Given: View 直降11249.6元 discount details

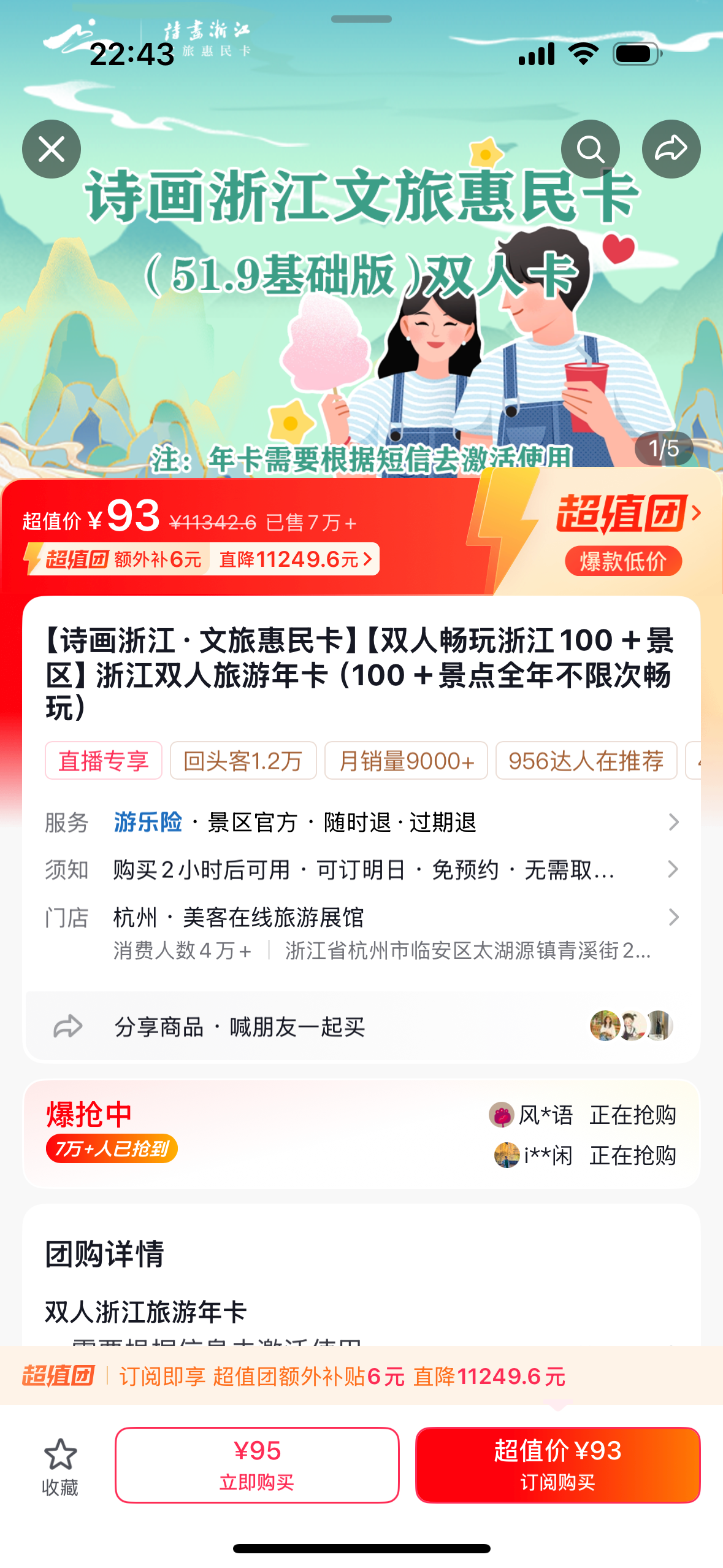Looking at the screenshot, I should point(295,559).
